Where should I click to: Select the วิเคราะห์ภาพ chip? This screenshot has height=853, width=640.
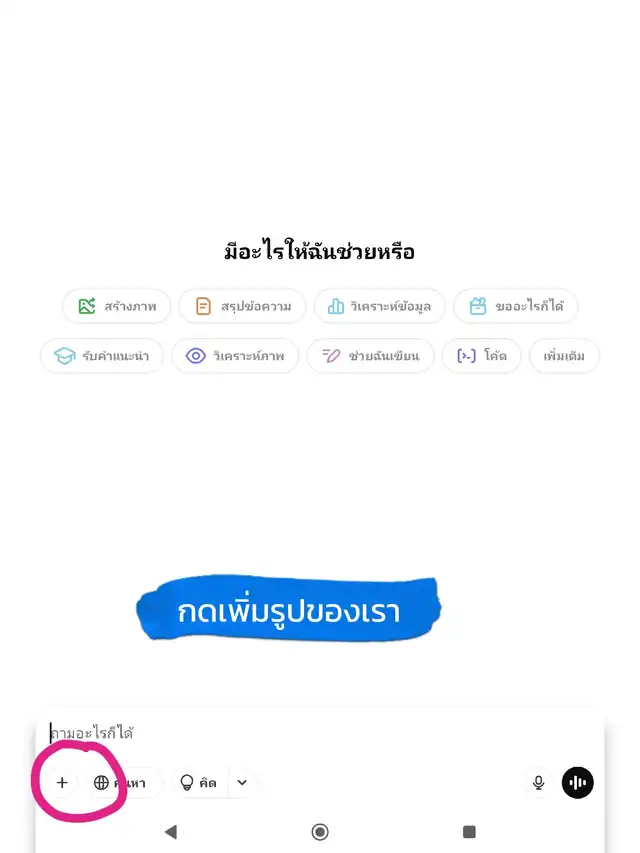point(235,356)
